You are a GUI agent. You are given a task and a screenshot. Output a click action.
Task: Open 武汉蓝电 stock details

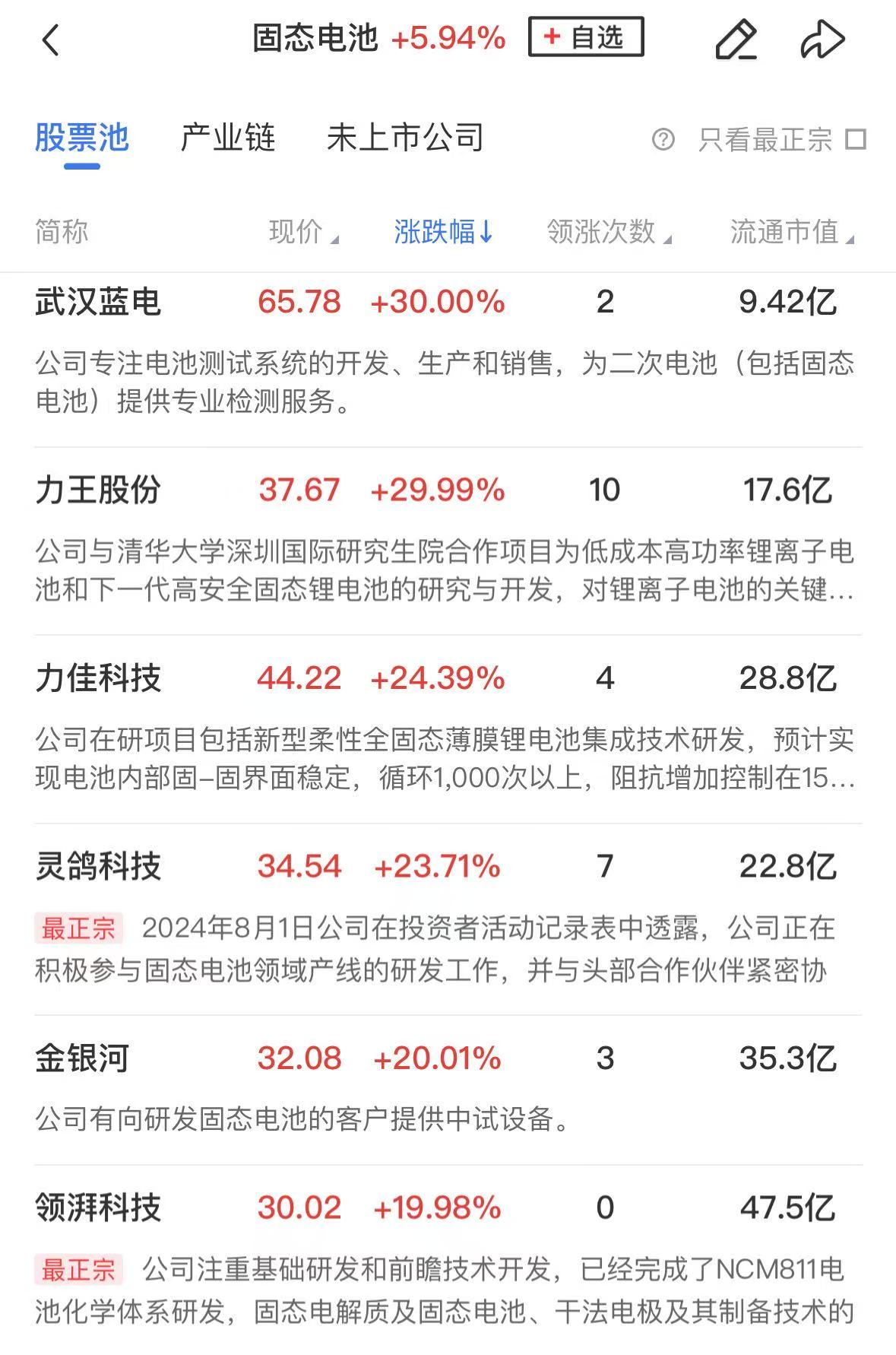coord(98,302)
